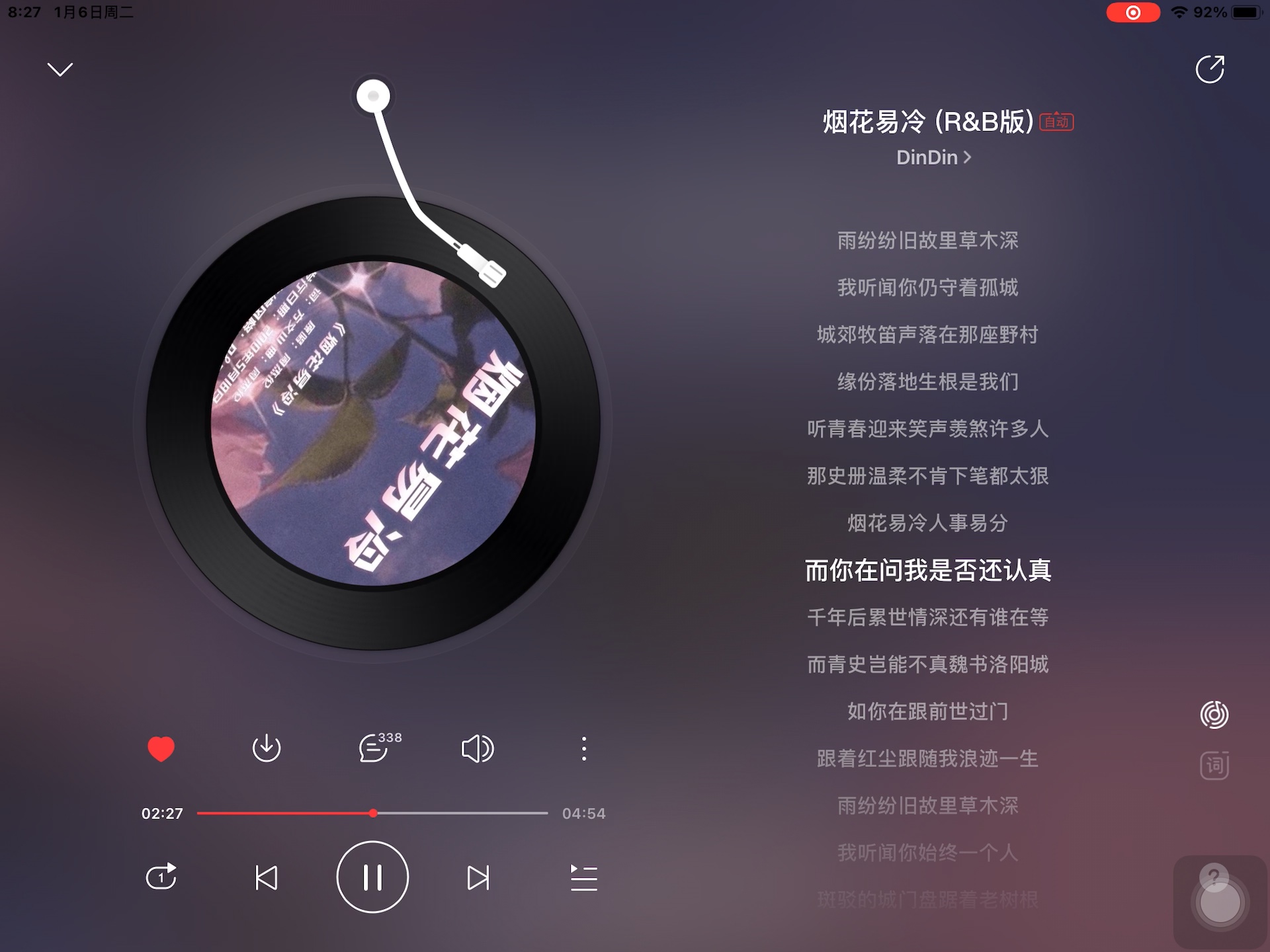Open the play queue list
The image size is (1270, 952).
(583, 877)
